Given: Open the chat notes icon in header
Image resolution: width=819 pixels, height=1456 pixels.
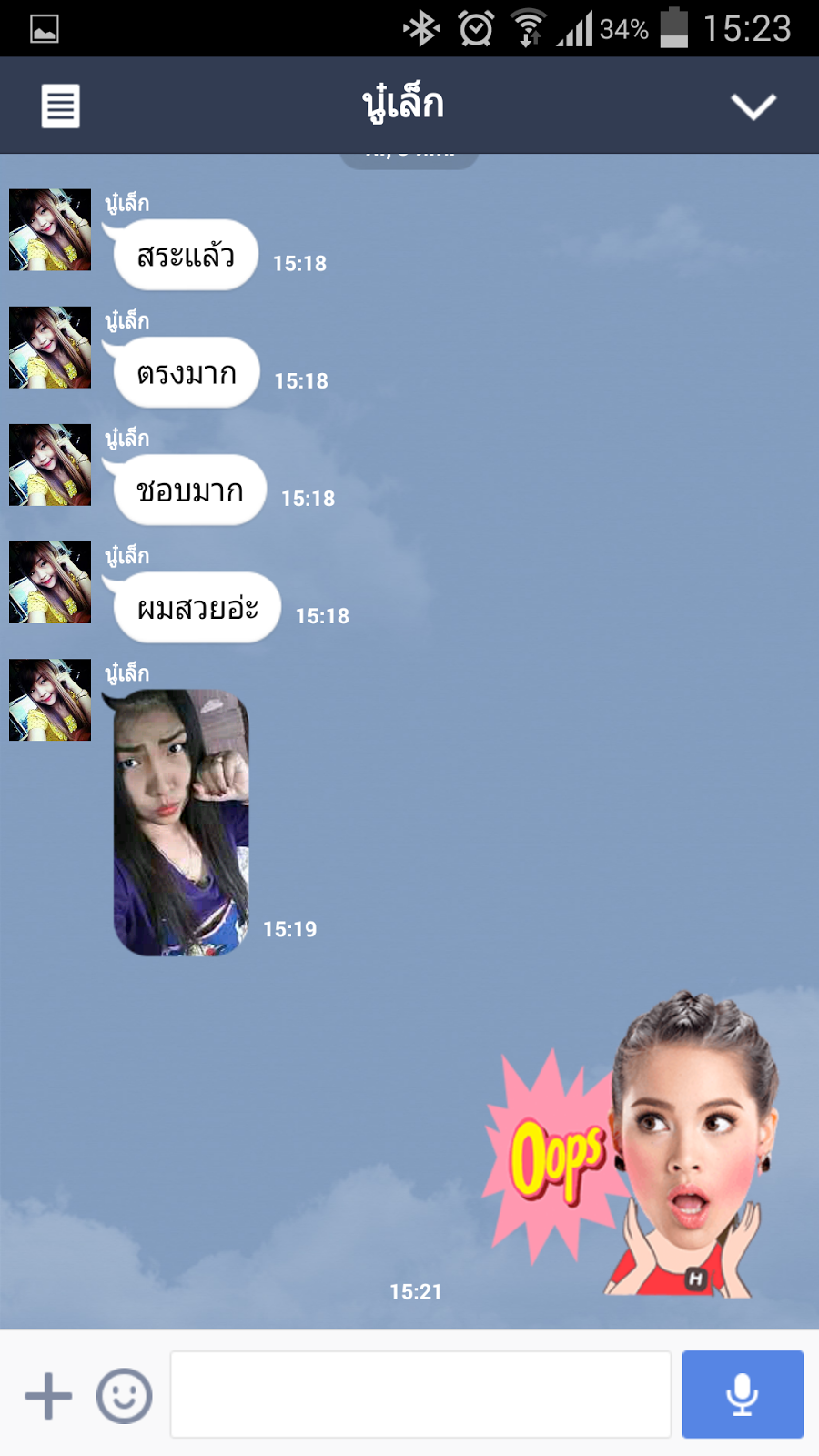Looking at the screenshot, I should tap(60, 106).
